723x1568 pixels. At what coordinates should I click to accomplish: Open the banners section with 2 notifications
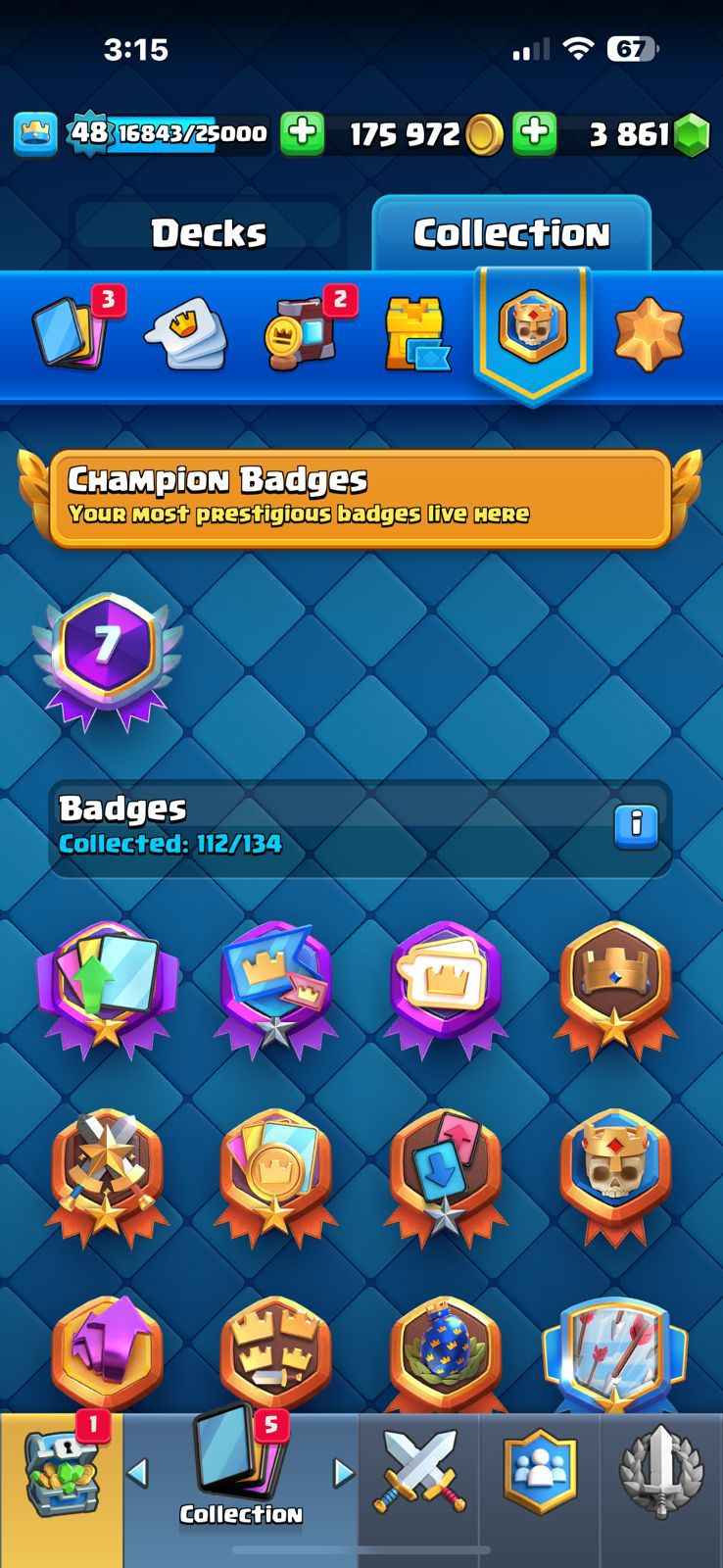point(300,335)
